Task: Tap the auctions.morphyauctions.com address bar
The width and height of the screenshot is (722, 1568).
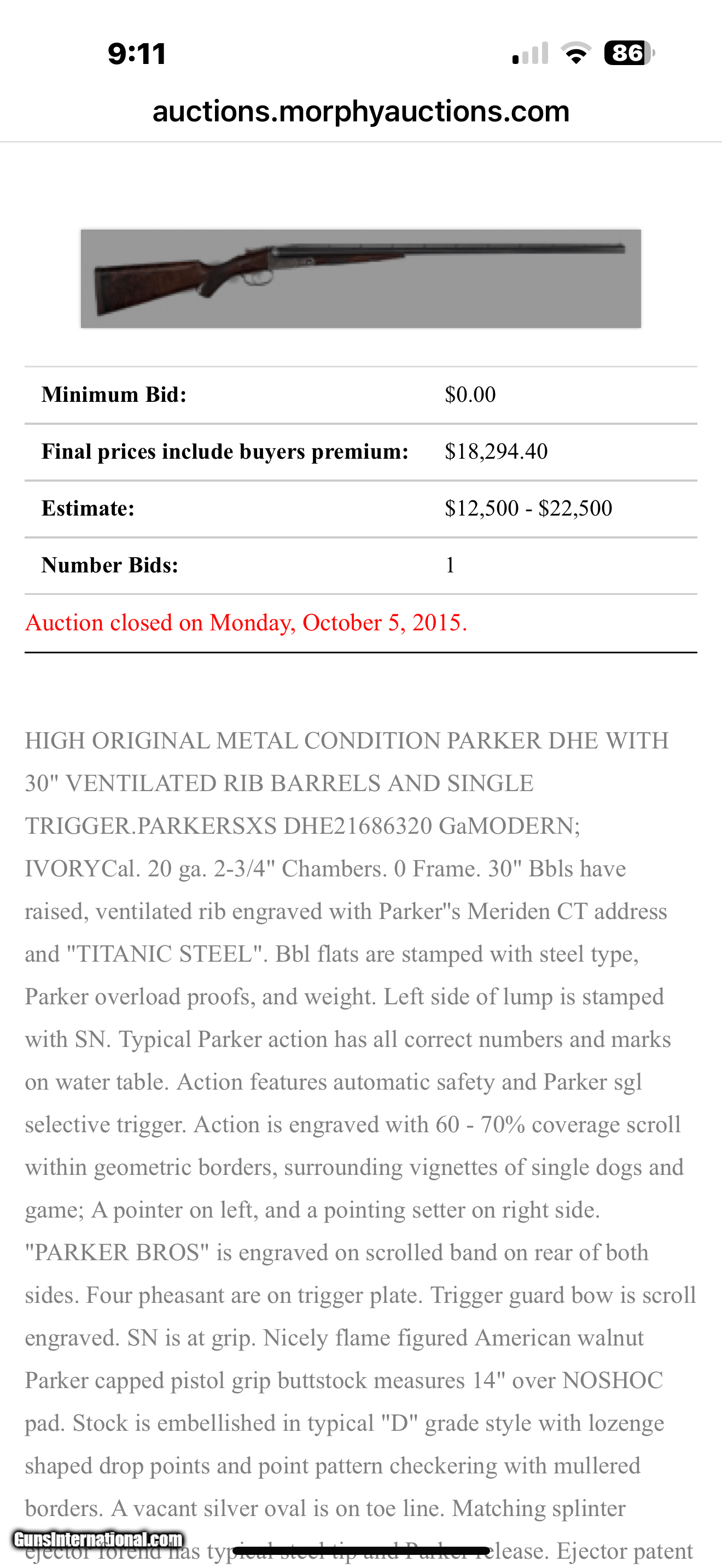Action: [x=361, y=112]
